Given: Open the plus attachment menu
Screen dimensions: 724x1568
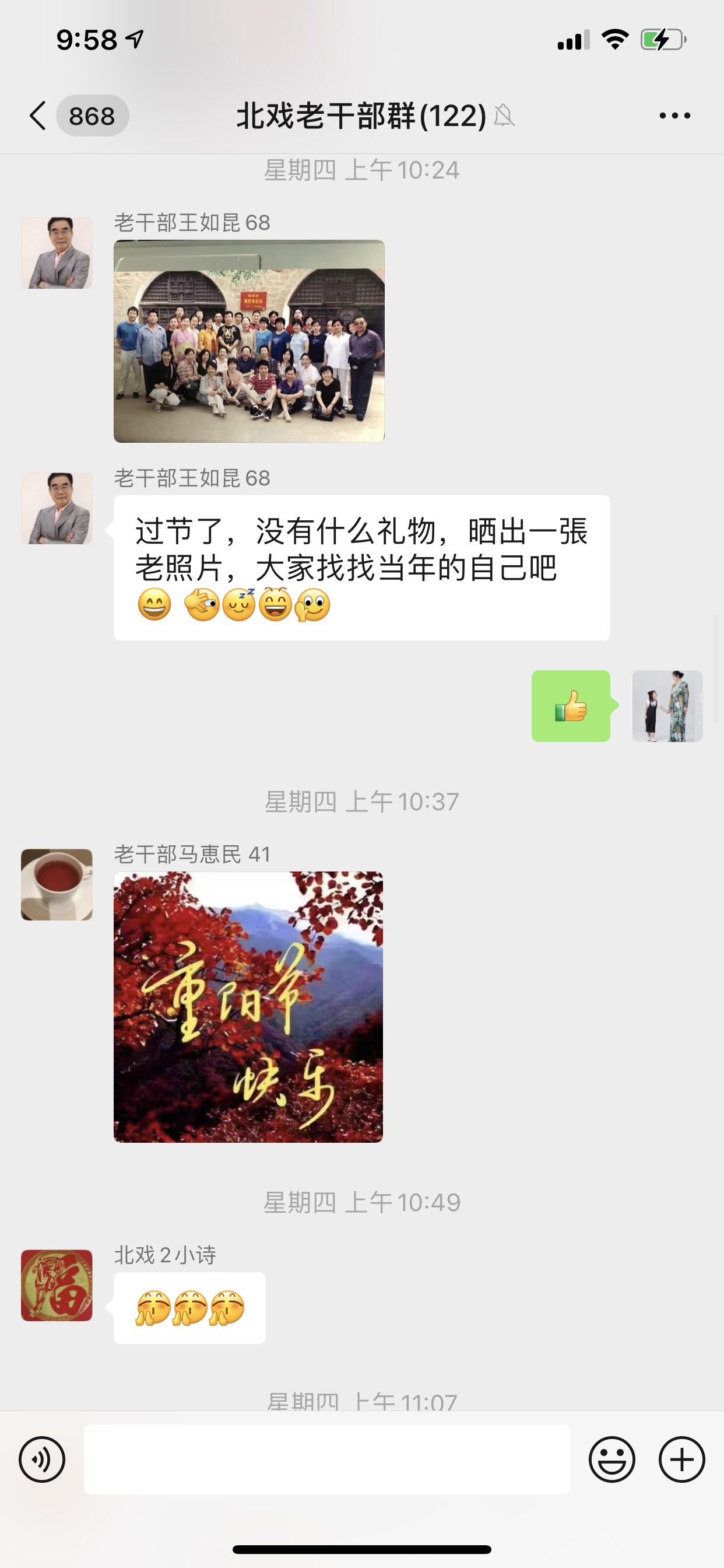Looking at the screenshot, I should click(x=681, y=1459).
